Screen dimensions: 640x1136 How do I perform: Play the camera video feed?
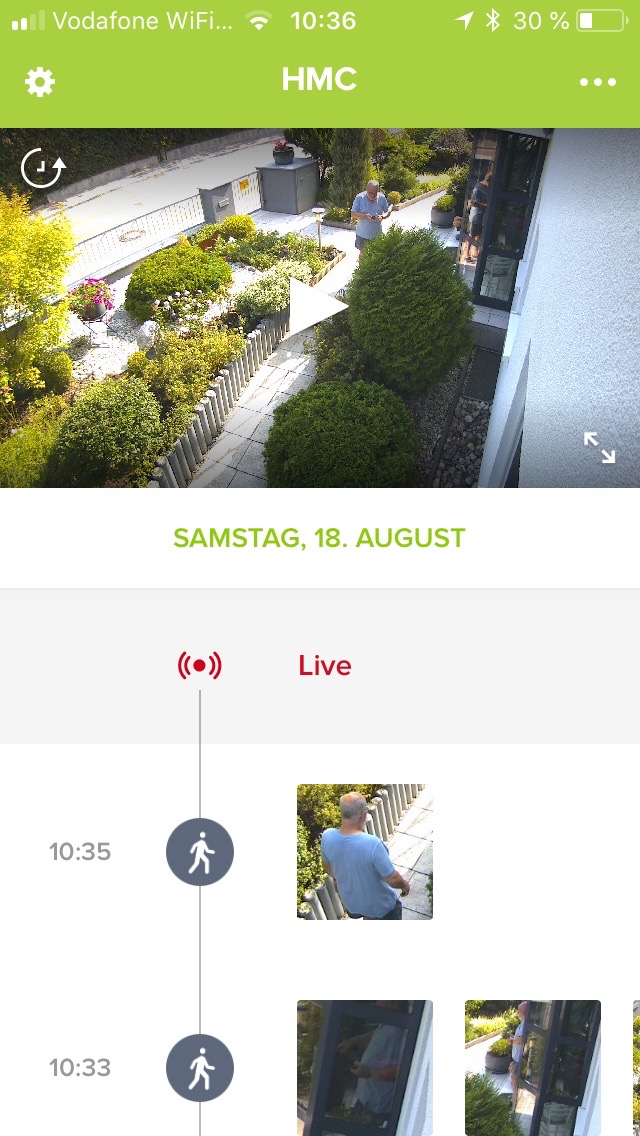pyautogui.click(x=318, y=308)
